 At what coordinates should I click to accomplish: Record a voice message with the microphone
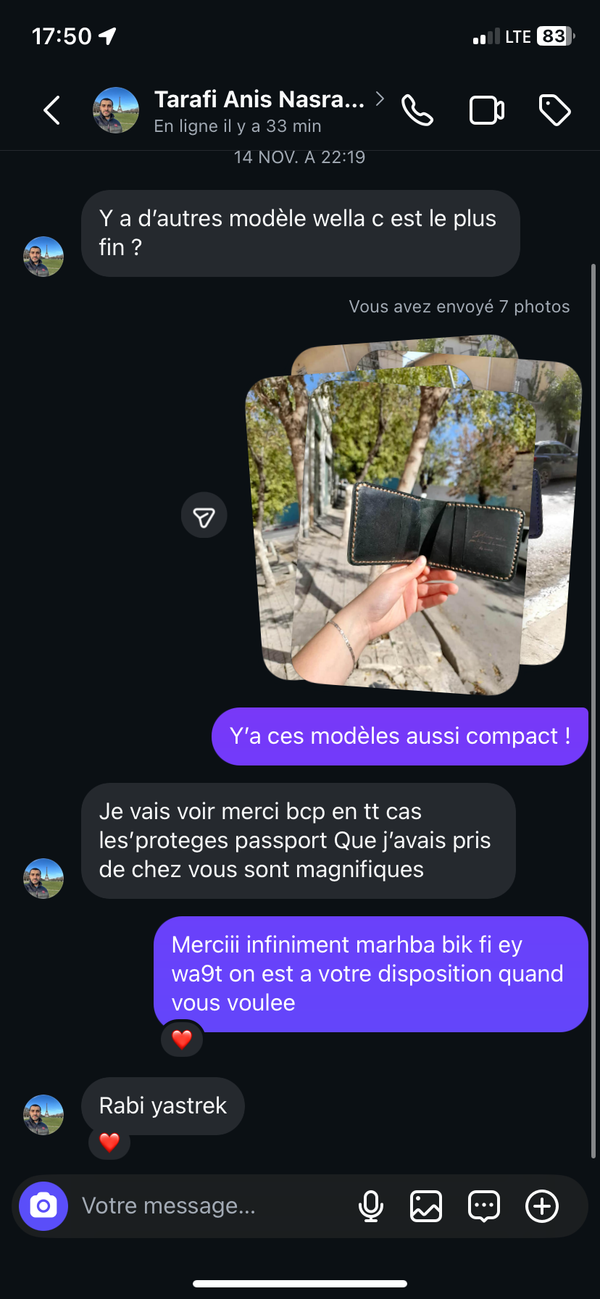pos(371,1206)
